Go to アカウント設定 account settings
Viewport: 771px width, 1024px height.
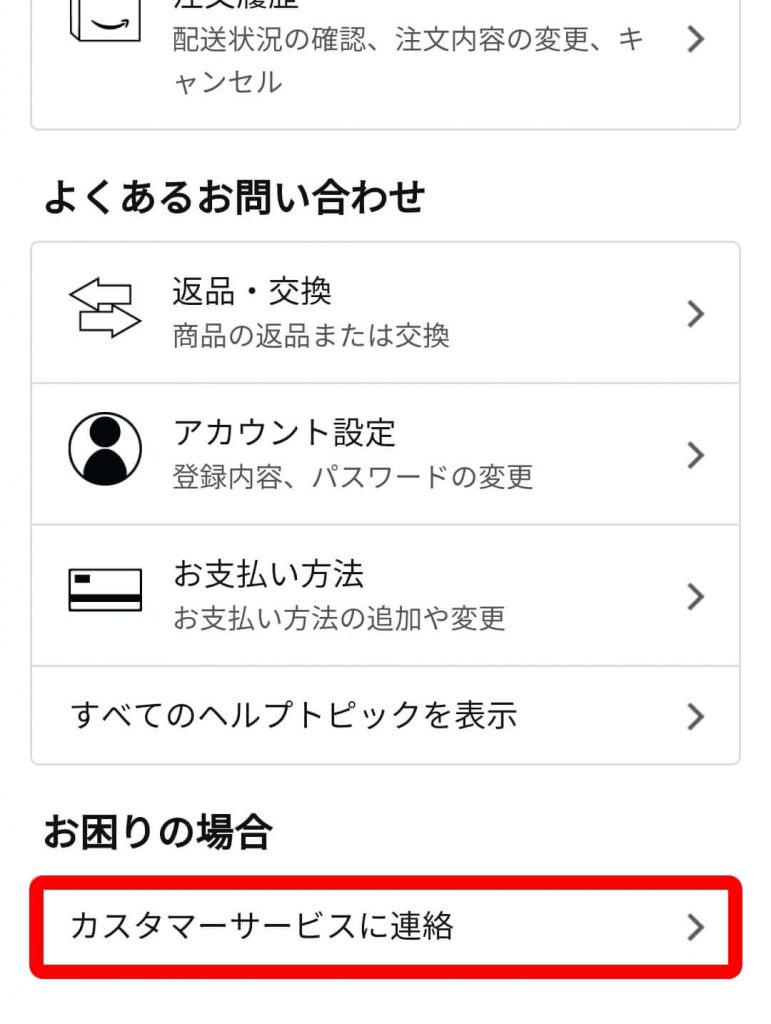(385, 455)
